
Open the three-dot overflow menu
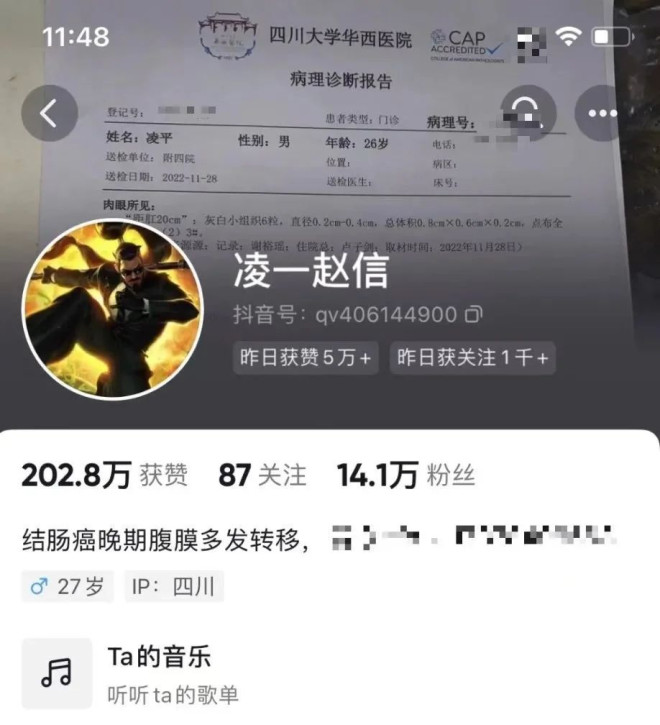click(602, 113)
